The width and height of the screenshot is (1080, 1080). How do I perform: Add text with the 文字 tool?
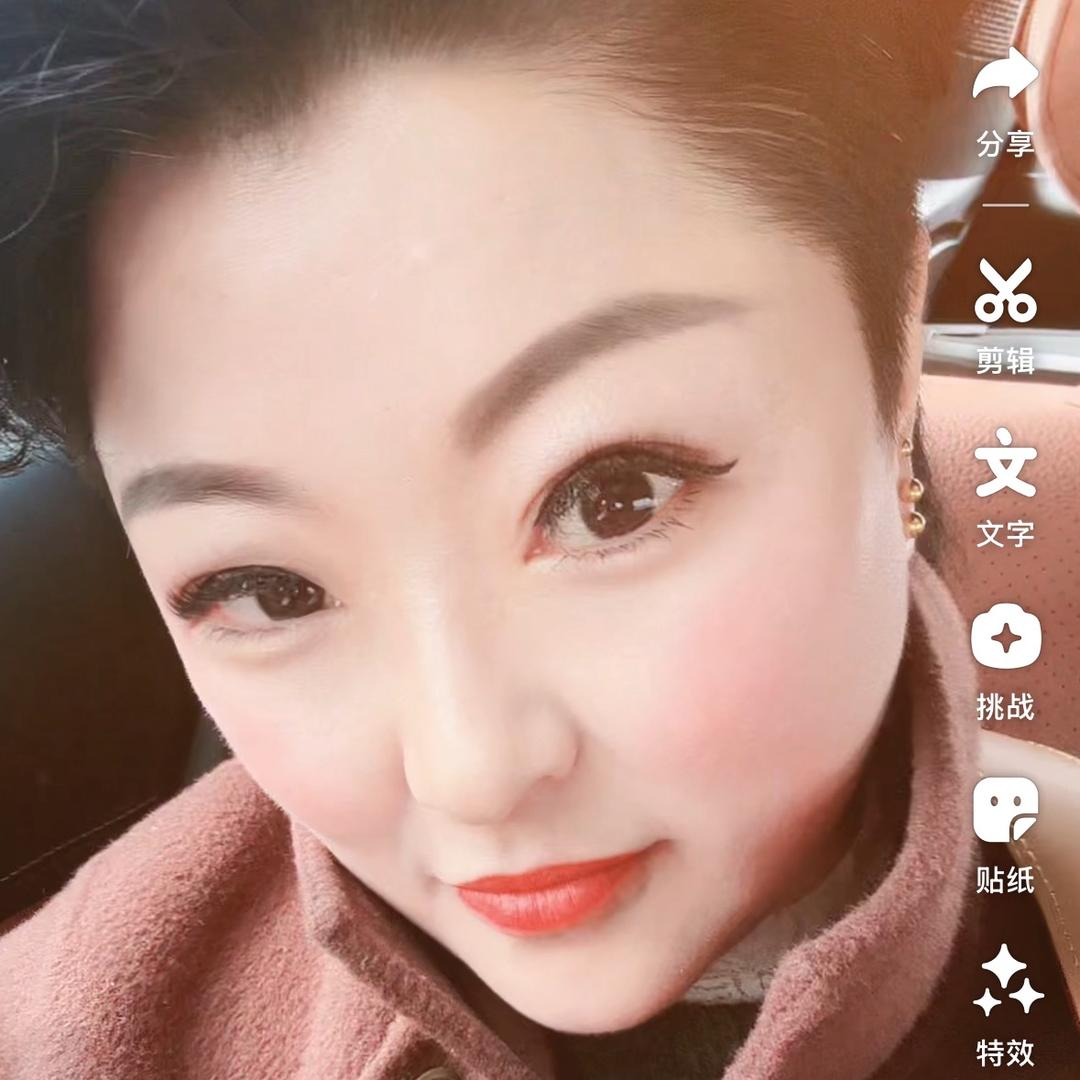coord(1005,466)
